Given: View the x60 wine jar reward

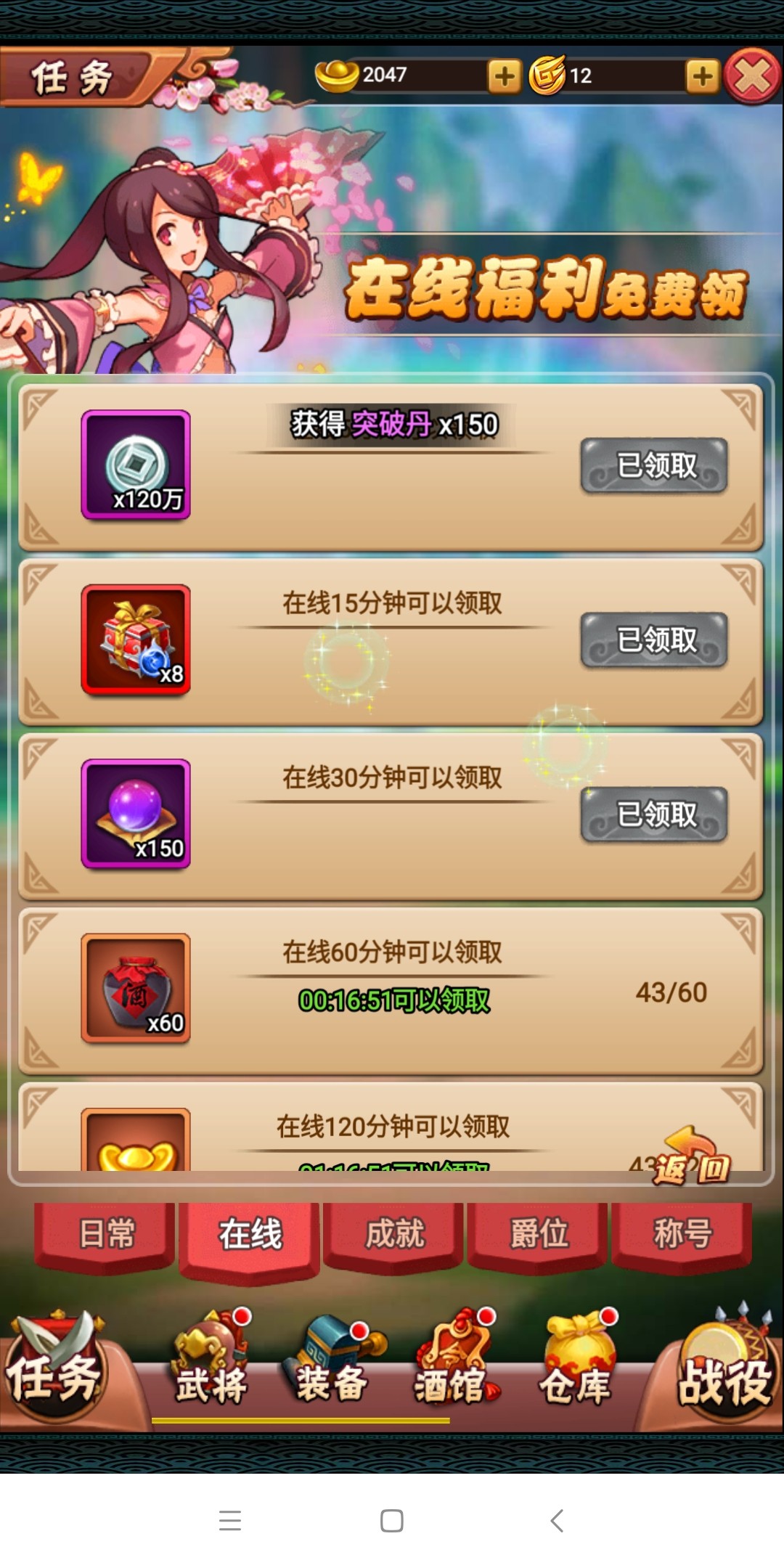Looking at the screenshot, I should click(x=136, y=988).
